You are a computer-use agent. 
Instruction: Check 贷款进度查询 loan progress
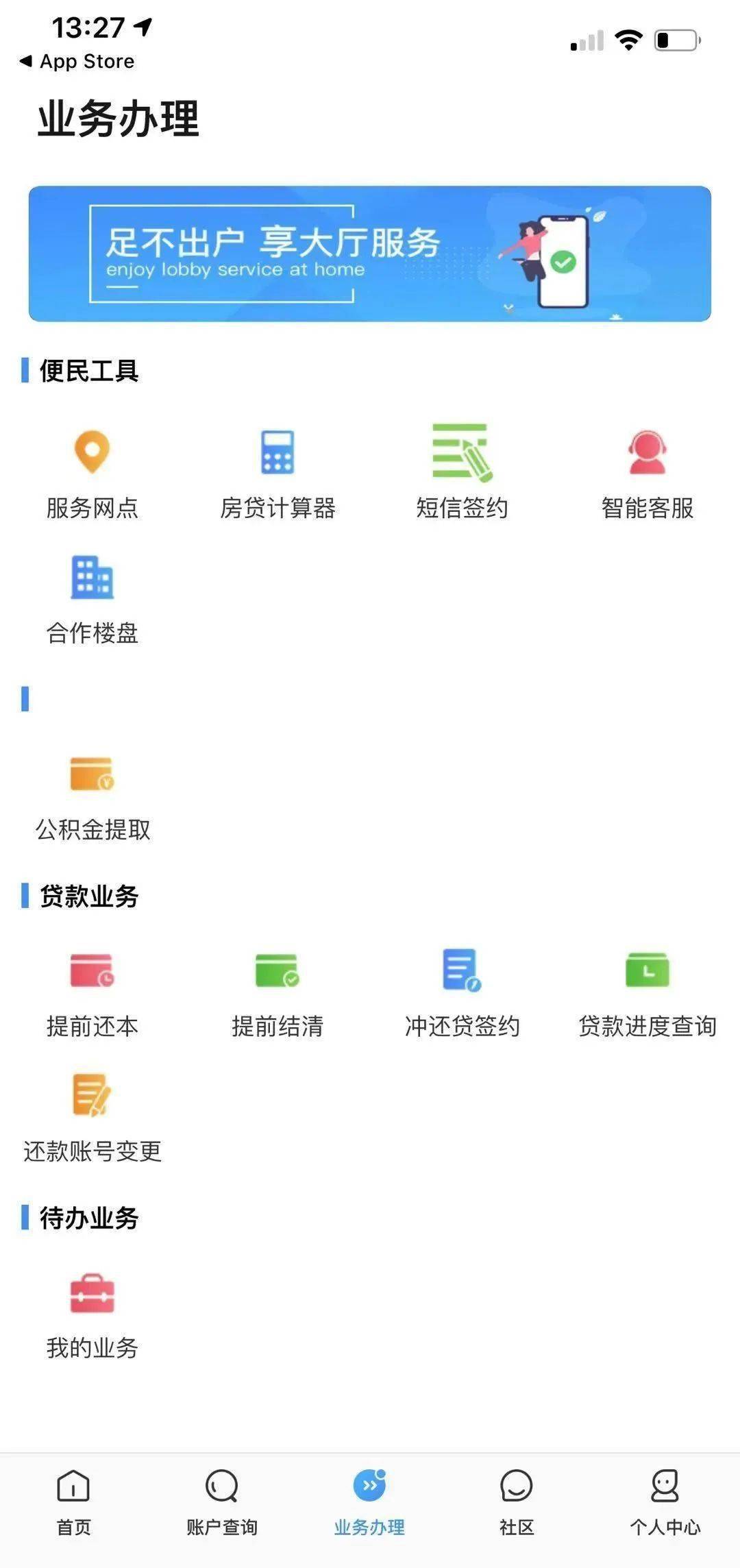(x=647, y=995)
